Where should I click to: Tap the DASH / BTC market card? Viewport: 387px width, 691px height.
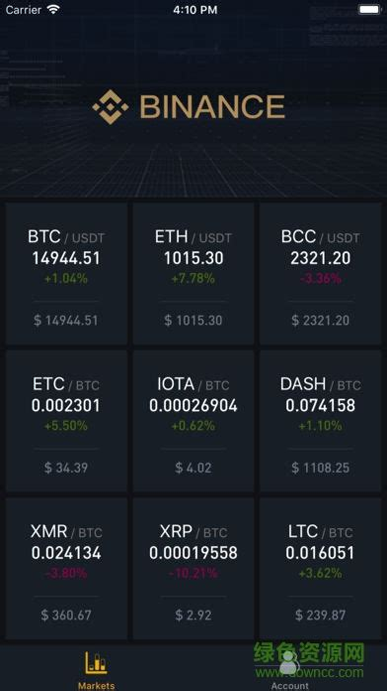click(320, 421)
